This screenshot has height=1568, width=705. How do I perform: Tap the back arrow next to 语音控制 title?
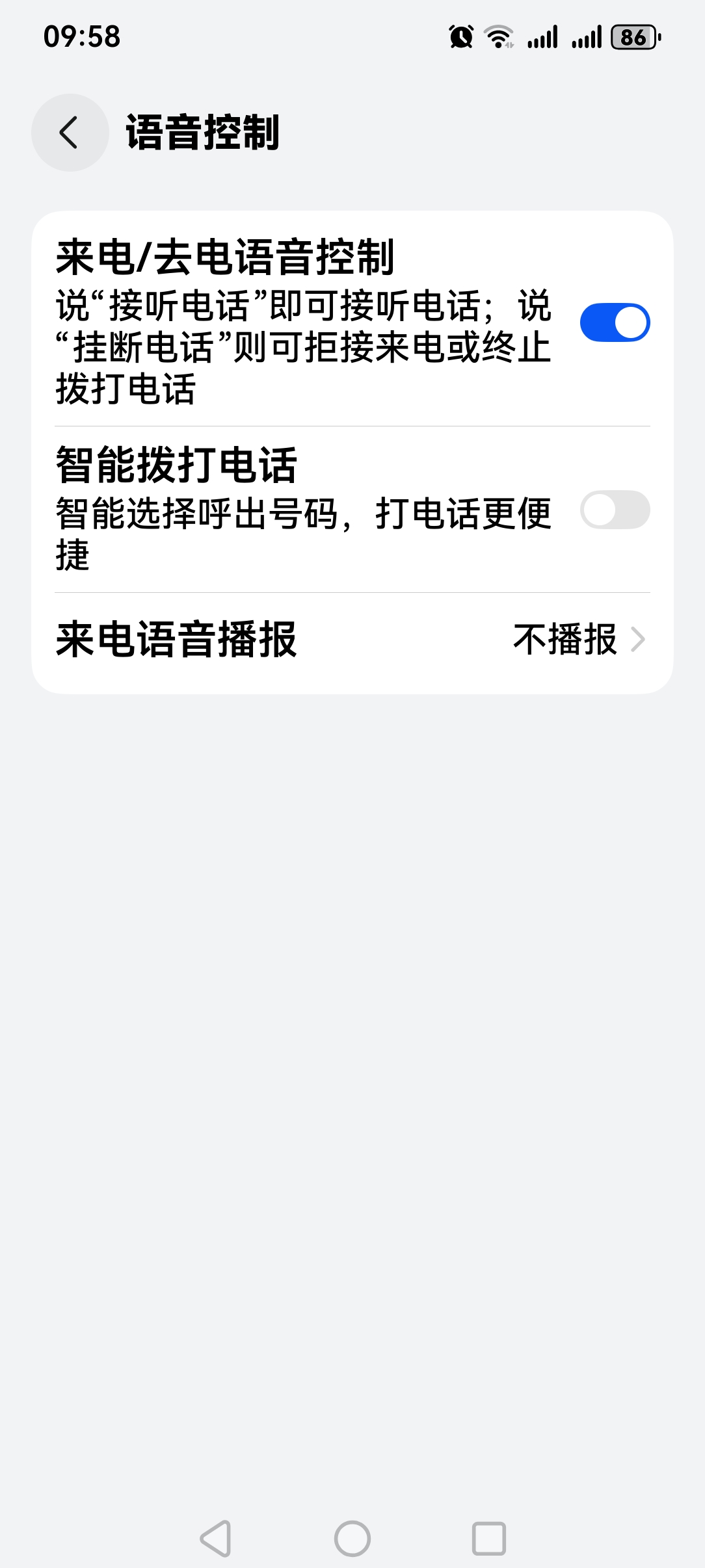click(68, 132)
